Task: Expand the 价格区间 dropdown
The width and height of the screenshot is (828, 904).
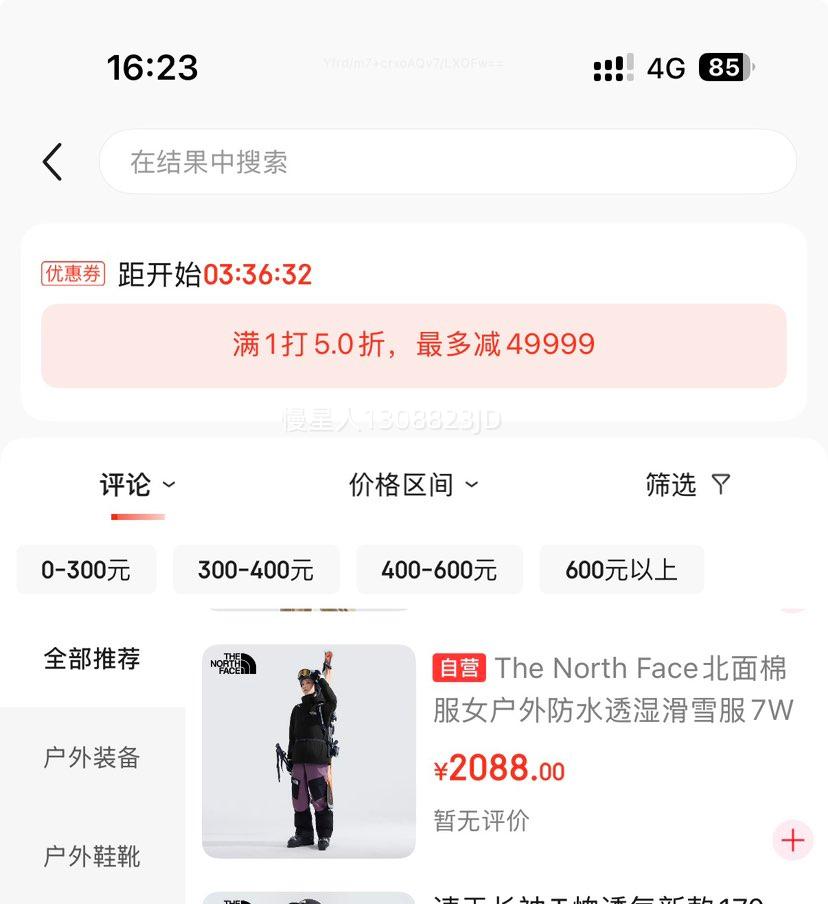Action: (x=413, y=486)
